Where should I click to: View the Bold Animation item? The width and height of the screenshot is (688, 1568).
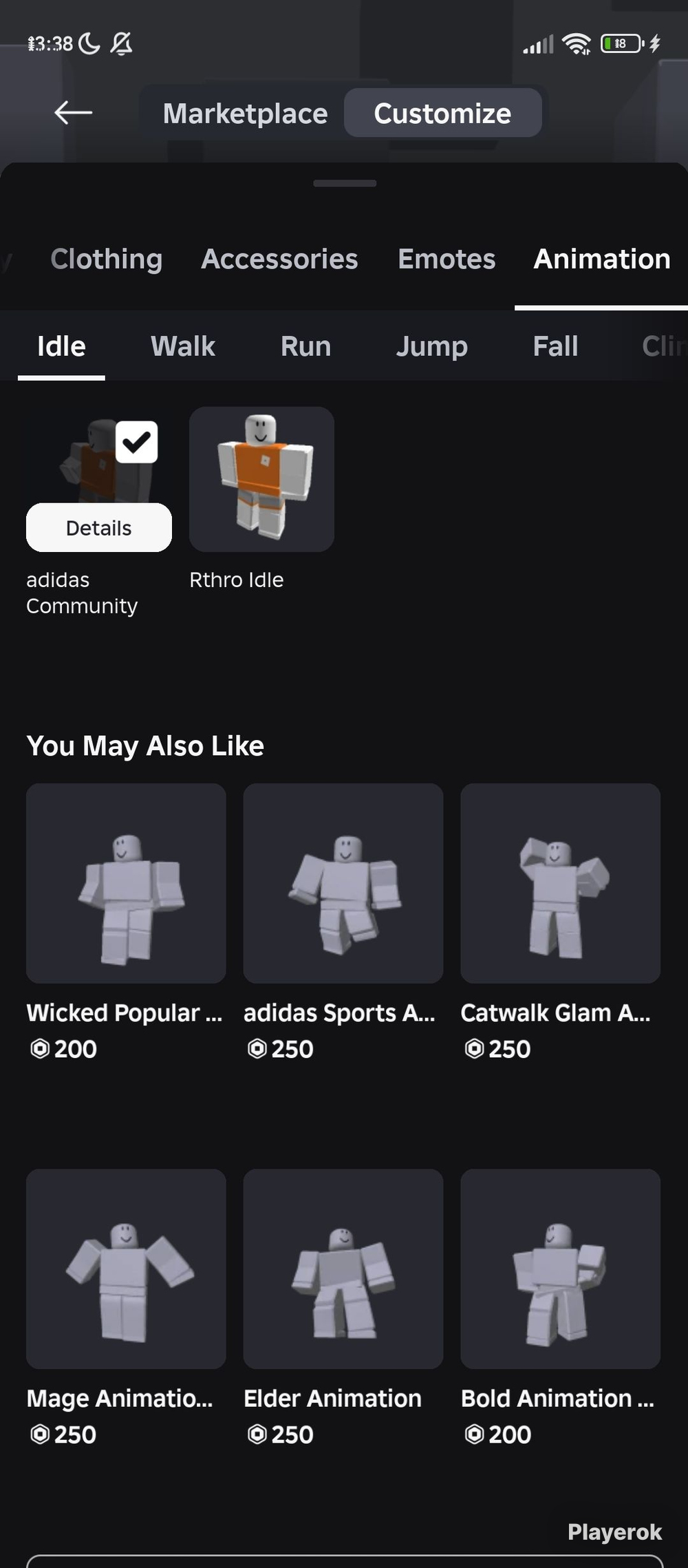pos(560,1269)
